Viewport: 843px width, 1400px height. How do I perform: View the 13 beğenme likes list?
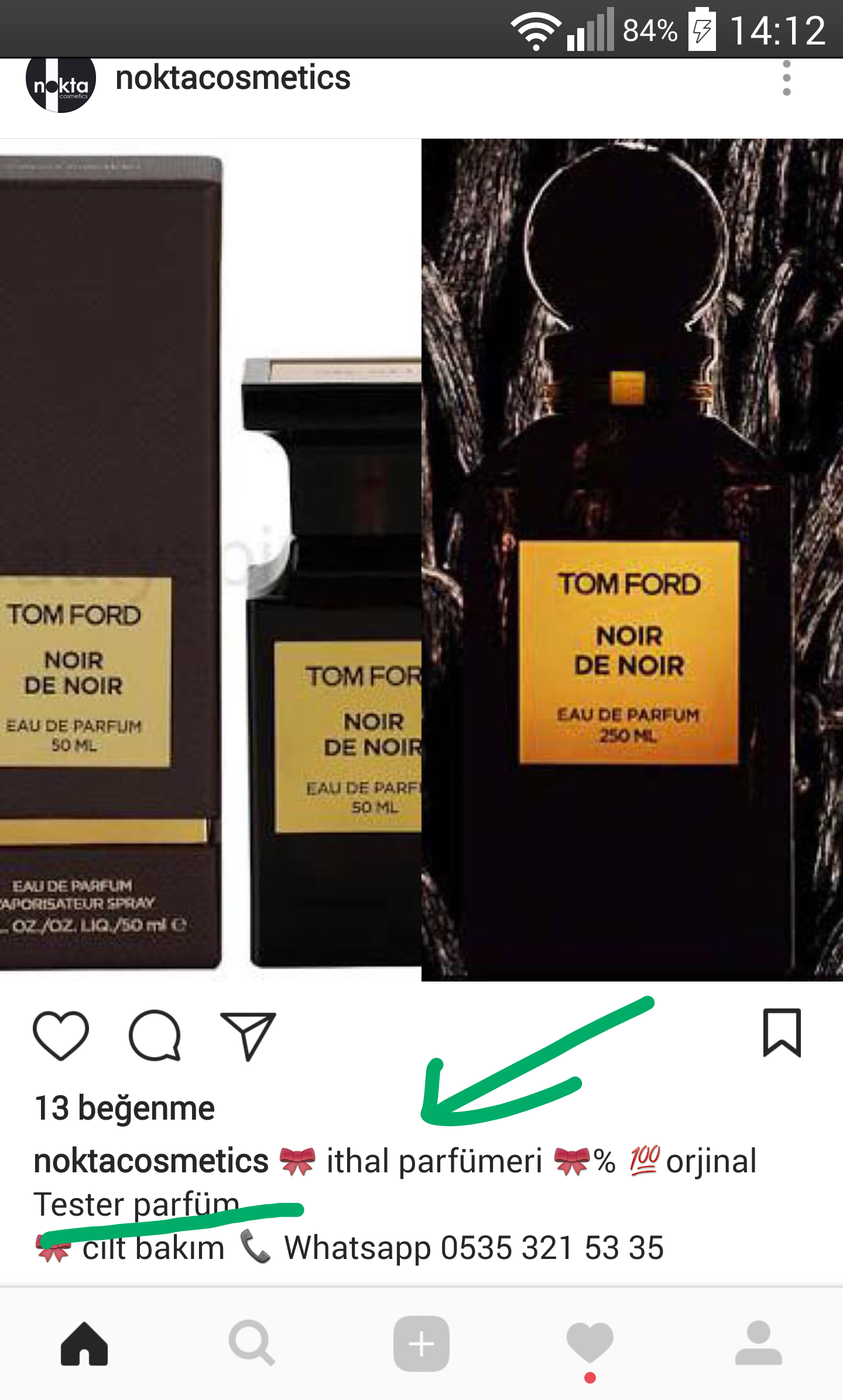coord(125,1108)
